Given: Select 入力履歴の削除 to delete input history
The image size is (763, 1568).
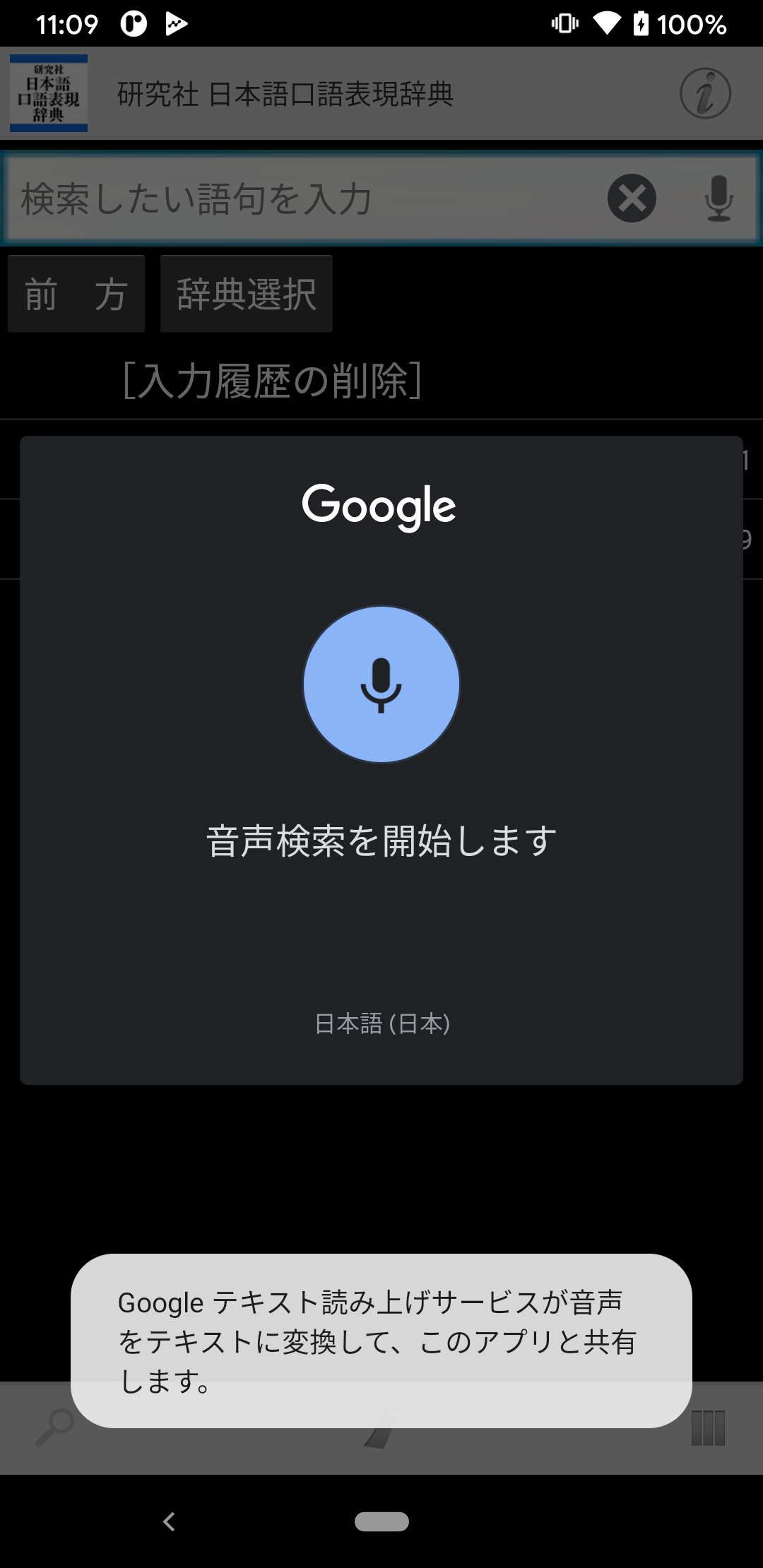Looking at the screenshot, I should click(272, 381).
